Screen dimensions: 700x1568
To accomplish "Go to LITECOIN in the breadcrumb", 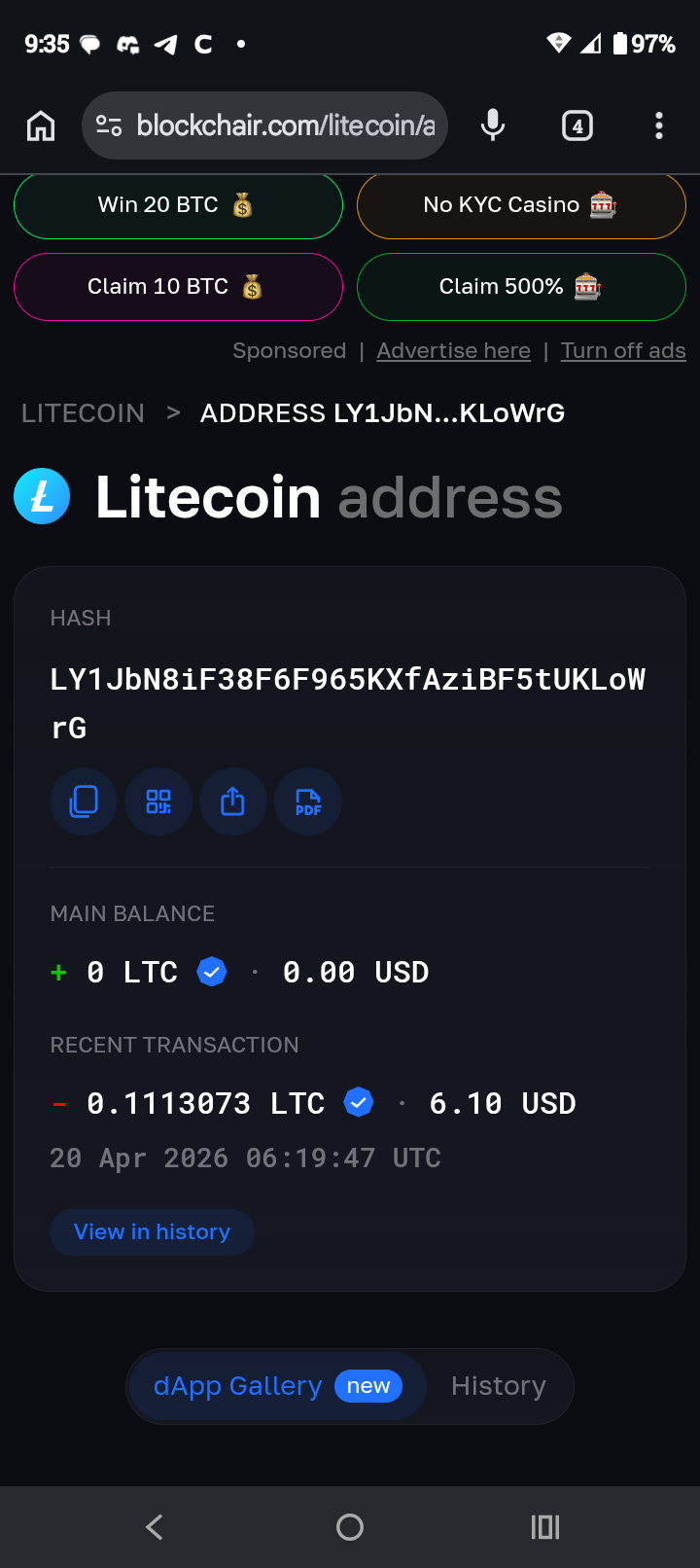I will [83, 413].
